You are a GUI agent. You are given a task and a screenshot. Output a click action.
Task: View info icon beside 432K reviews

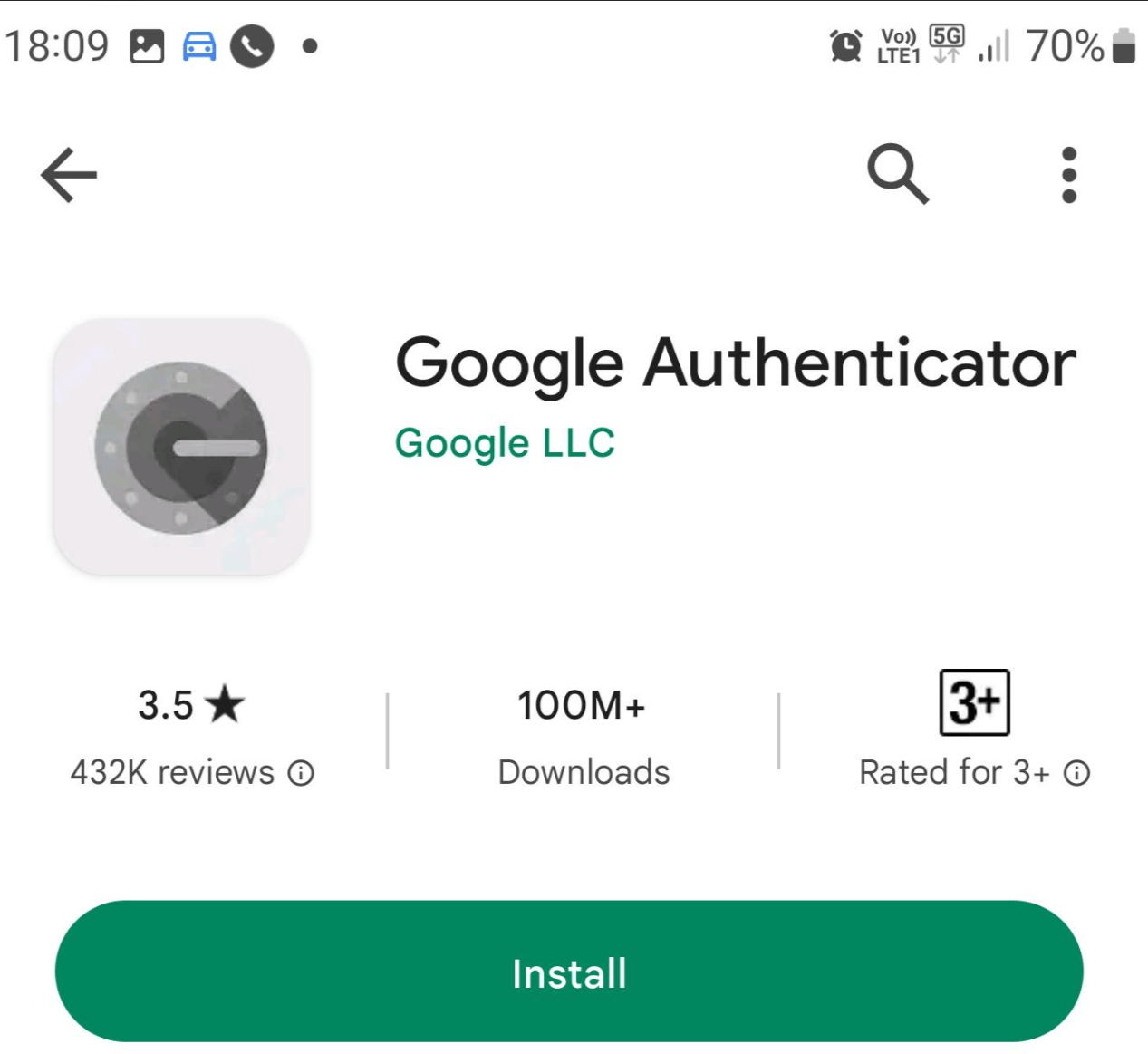tap(301, 773)
